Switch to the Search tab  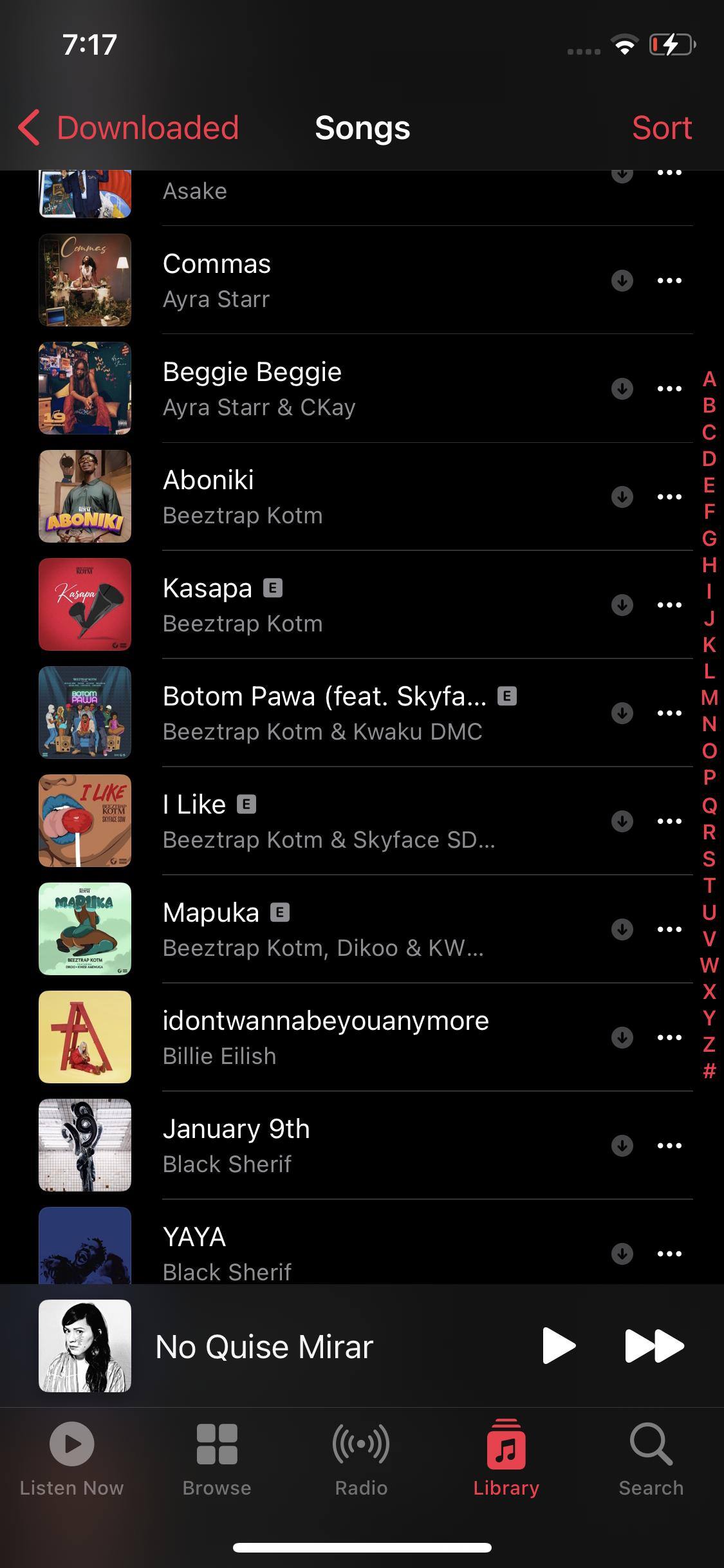[651, 1459]
